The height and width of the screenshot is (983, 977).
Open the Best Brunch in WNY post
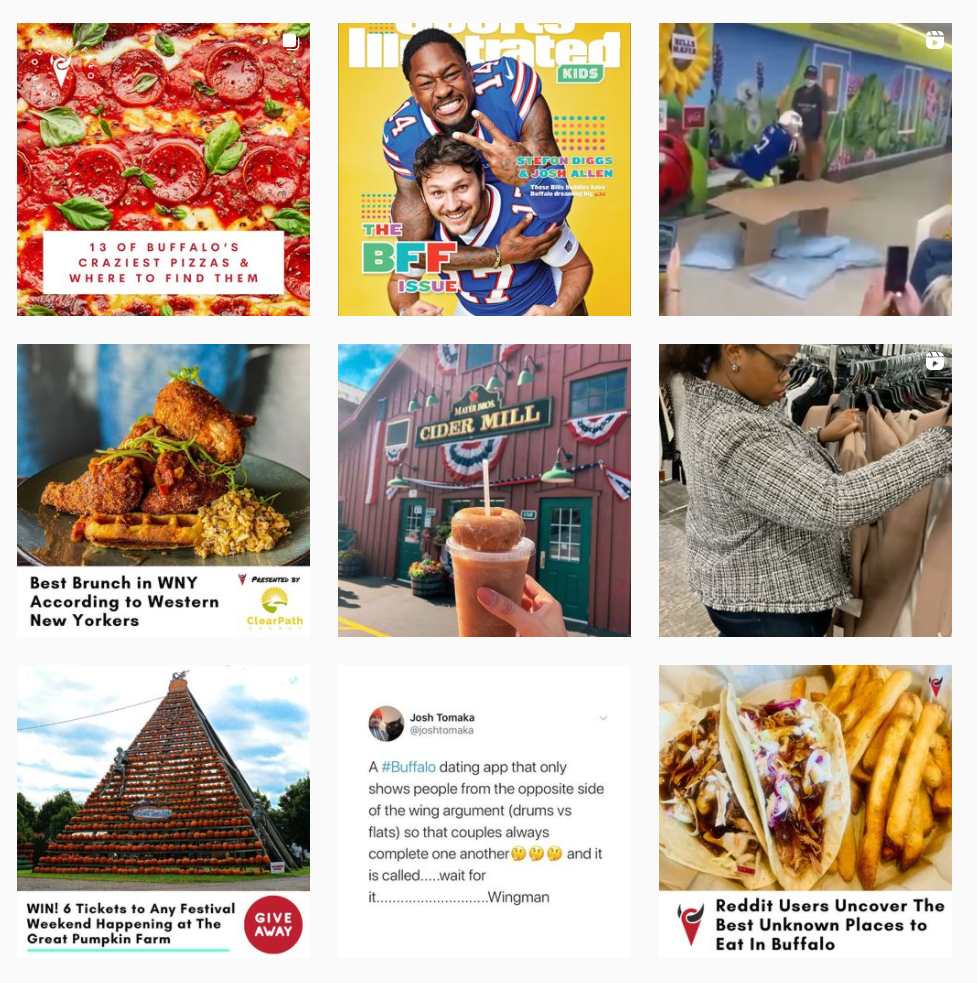coord(163,490)
